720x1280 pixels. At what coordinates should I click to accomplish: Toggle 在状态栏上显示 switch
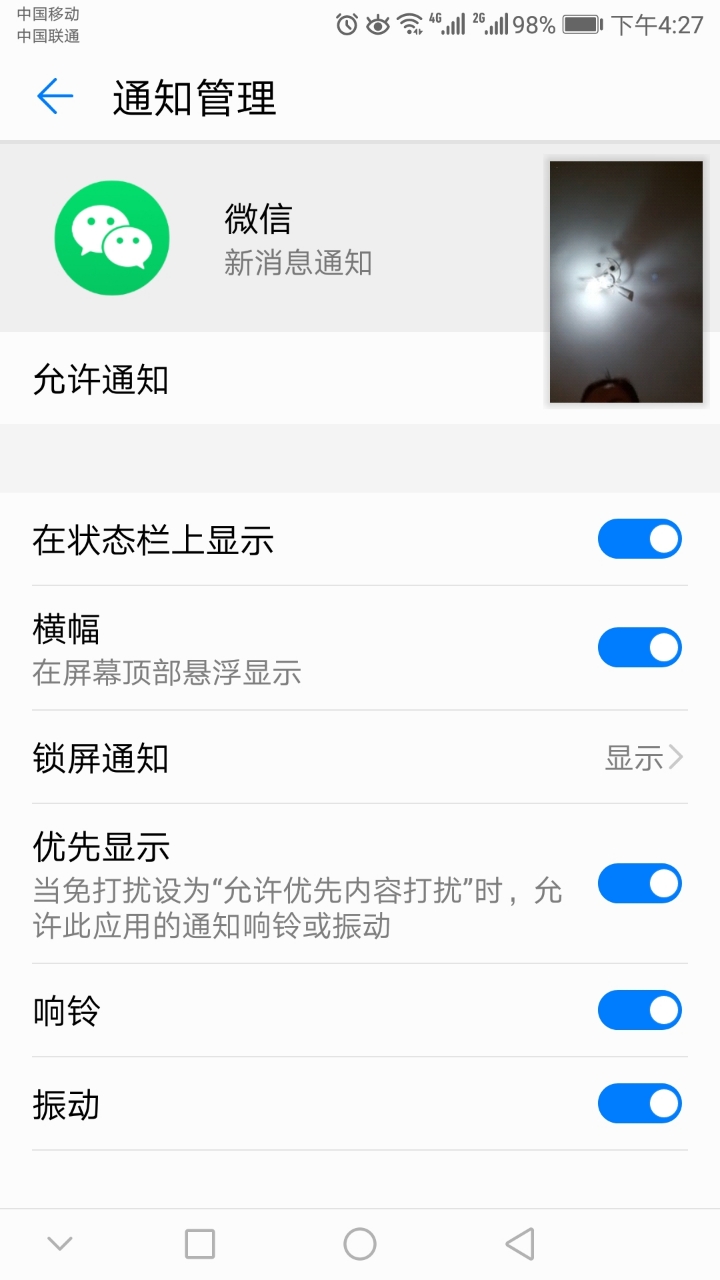[x=639, y=539]
